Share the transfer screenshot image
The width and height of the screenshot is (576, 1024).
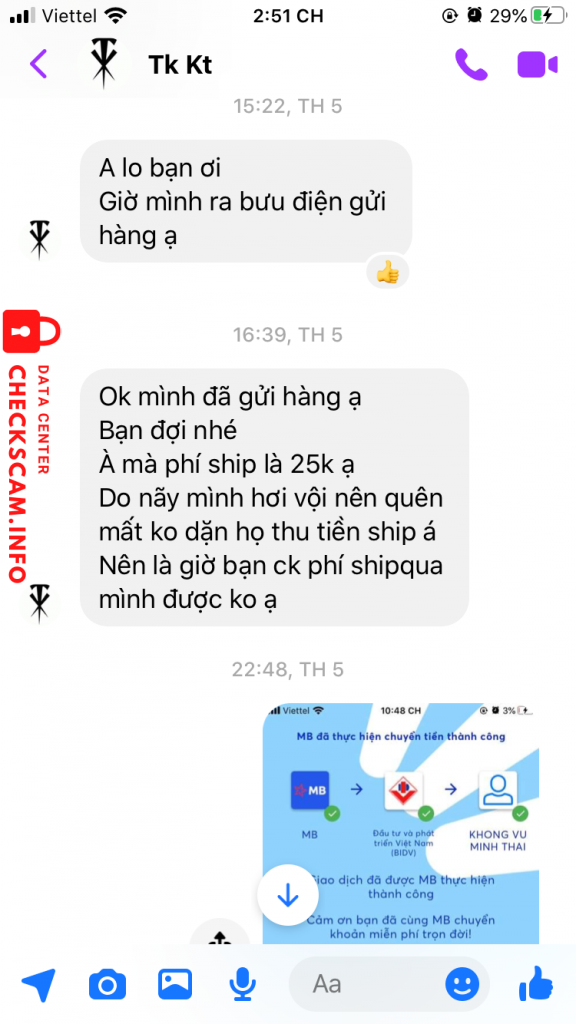click(x=219, y=935)
